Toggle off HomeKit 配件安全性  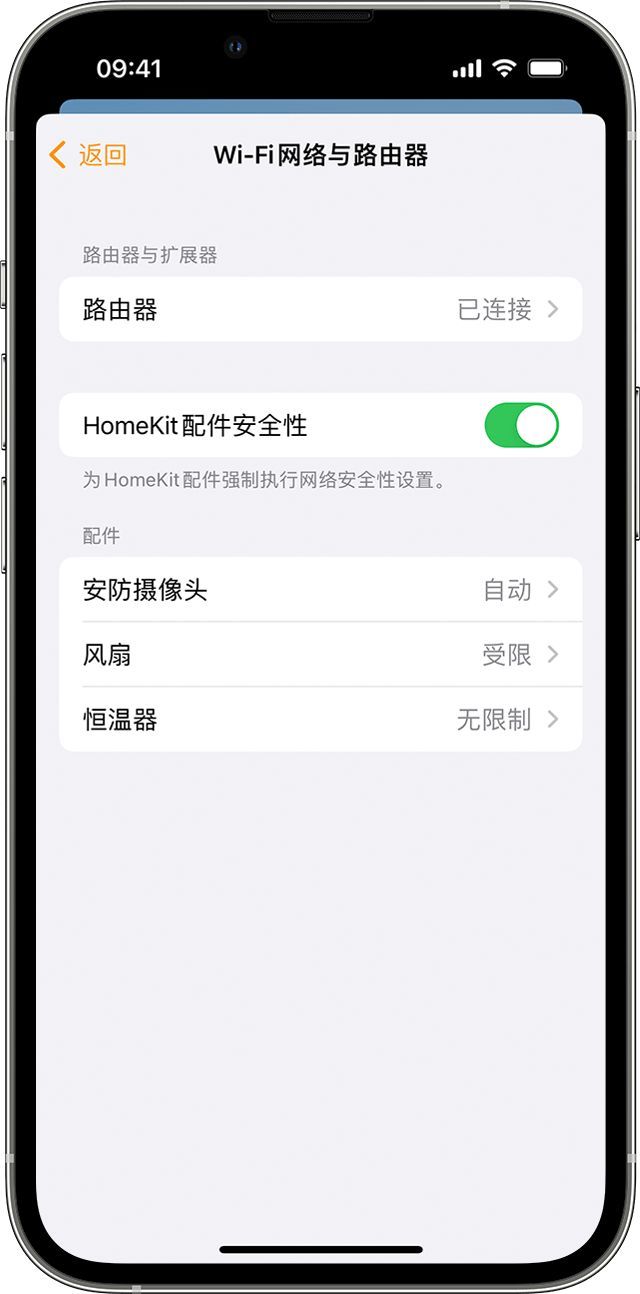521,426
